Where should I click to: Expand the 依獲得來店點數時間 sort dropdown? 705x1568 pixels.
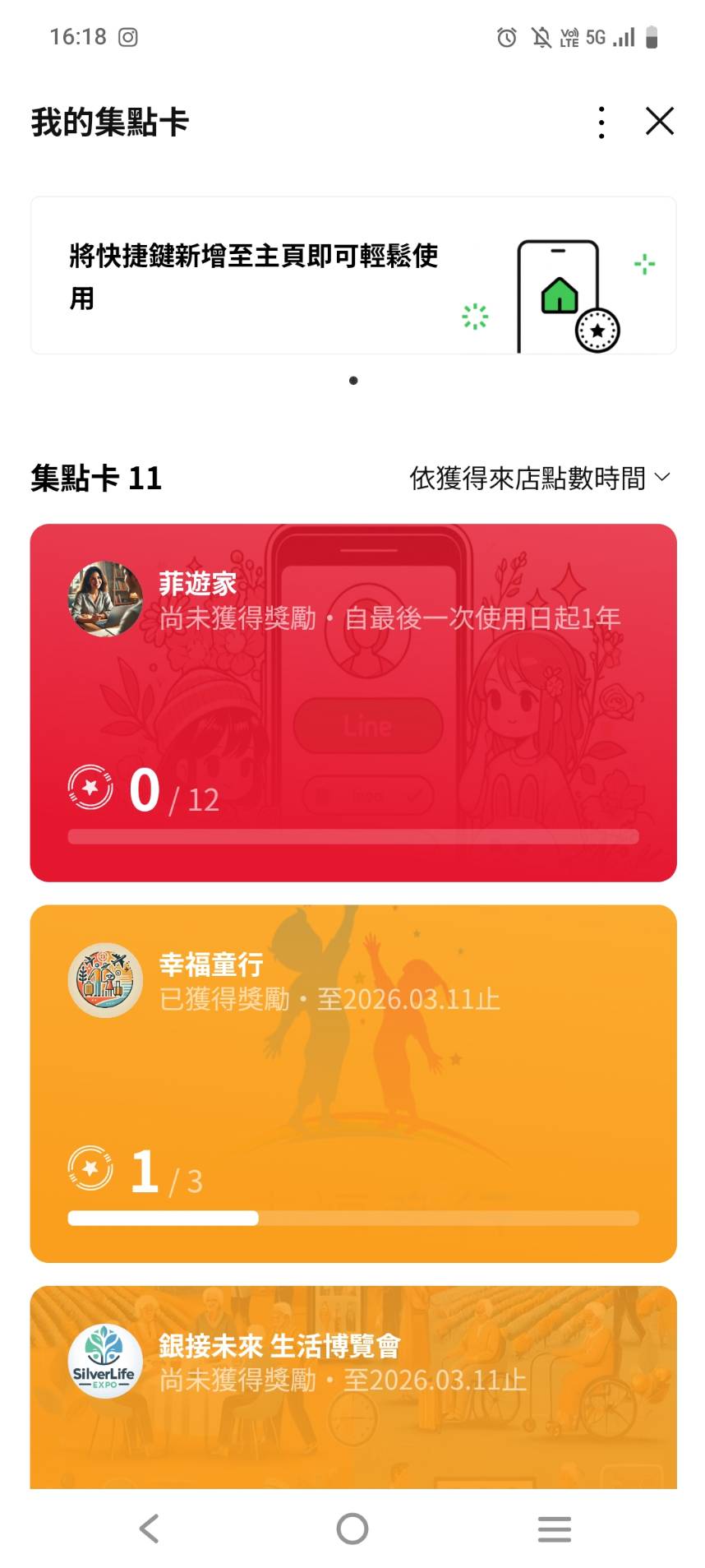[x=540, y=478]
